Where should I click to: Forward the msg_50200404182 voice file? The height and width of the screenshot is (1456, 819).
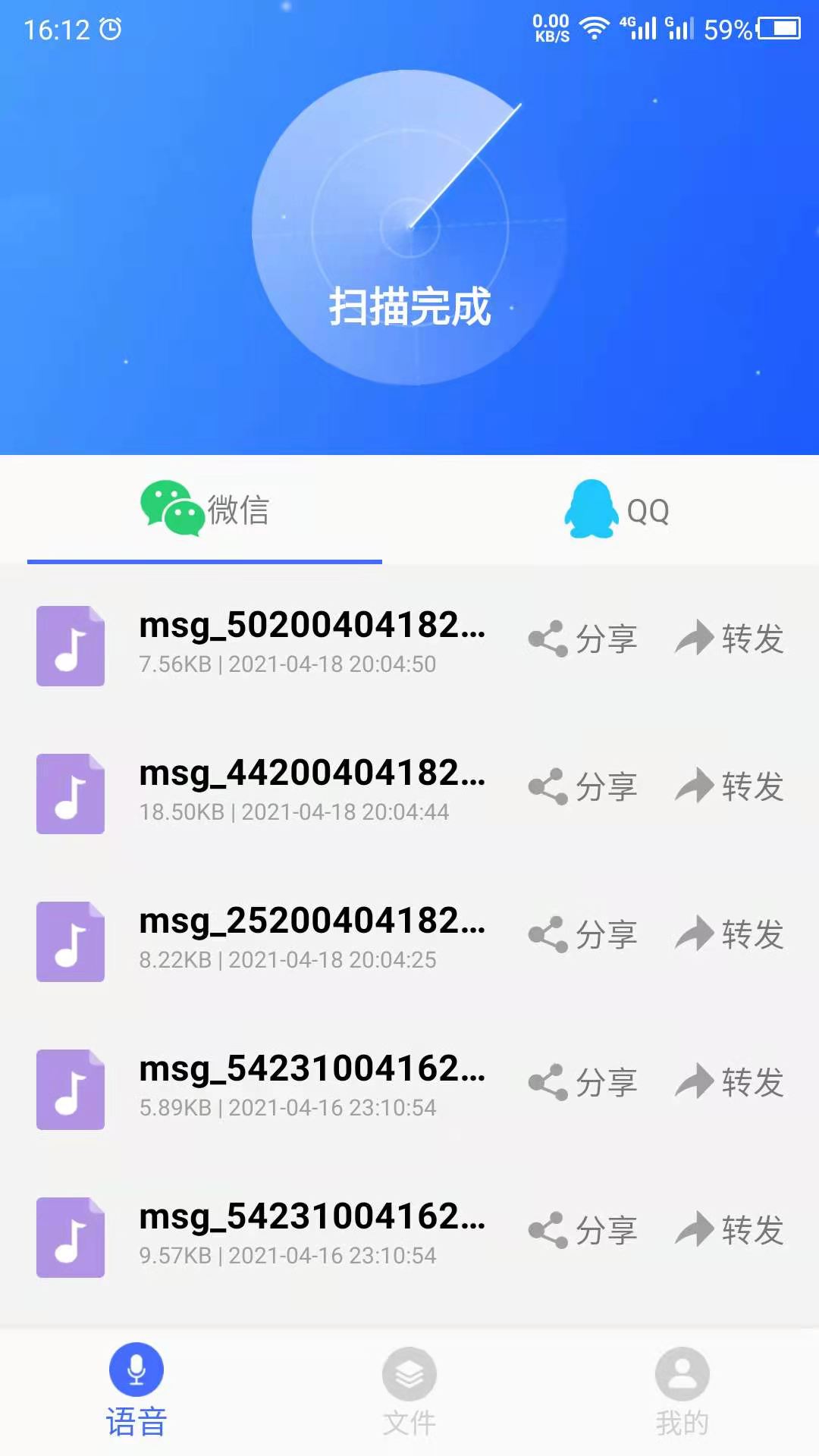click(730, 639)
